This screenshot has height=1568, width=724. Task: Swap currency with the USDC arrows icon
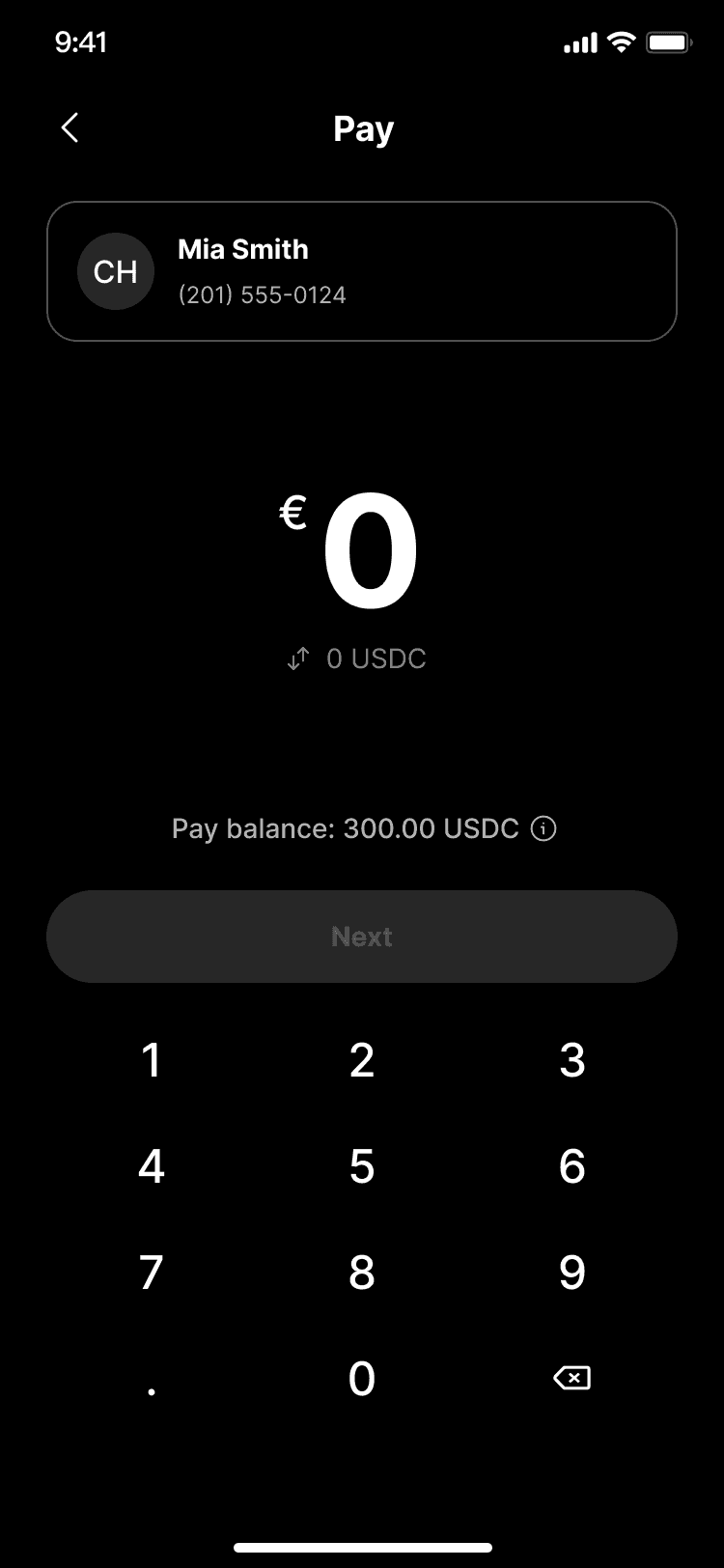(298, 658)
